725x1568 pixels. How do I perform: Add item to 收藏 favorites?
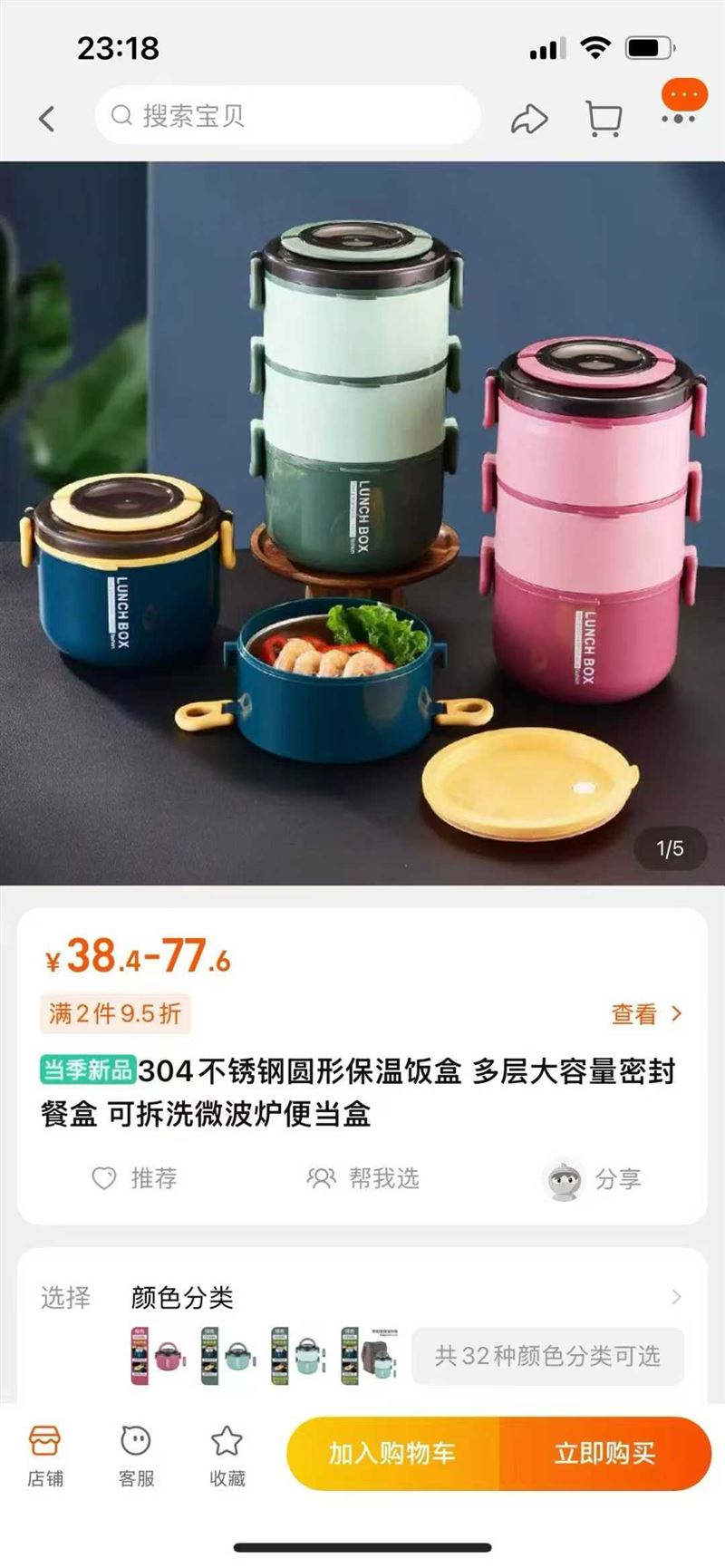pos(227,1456)
